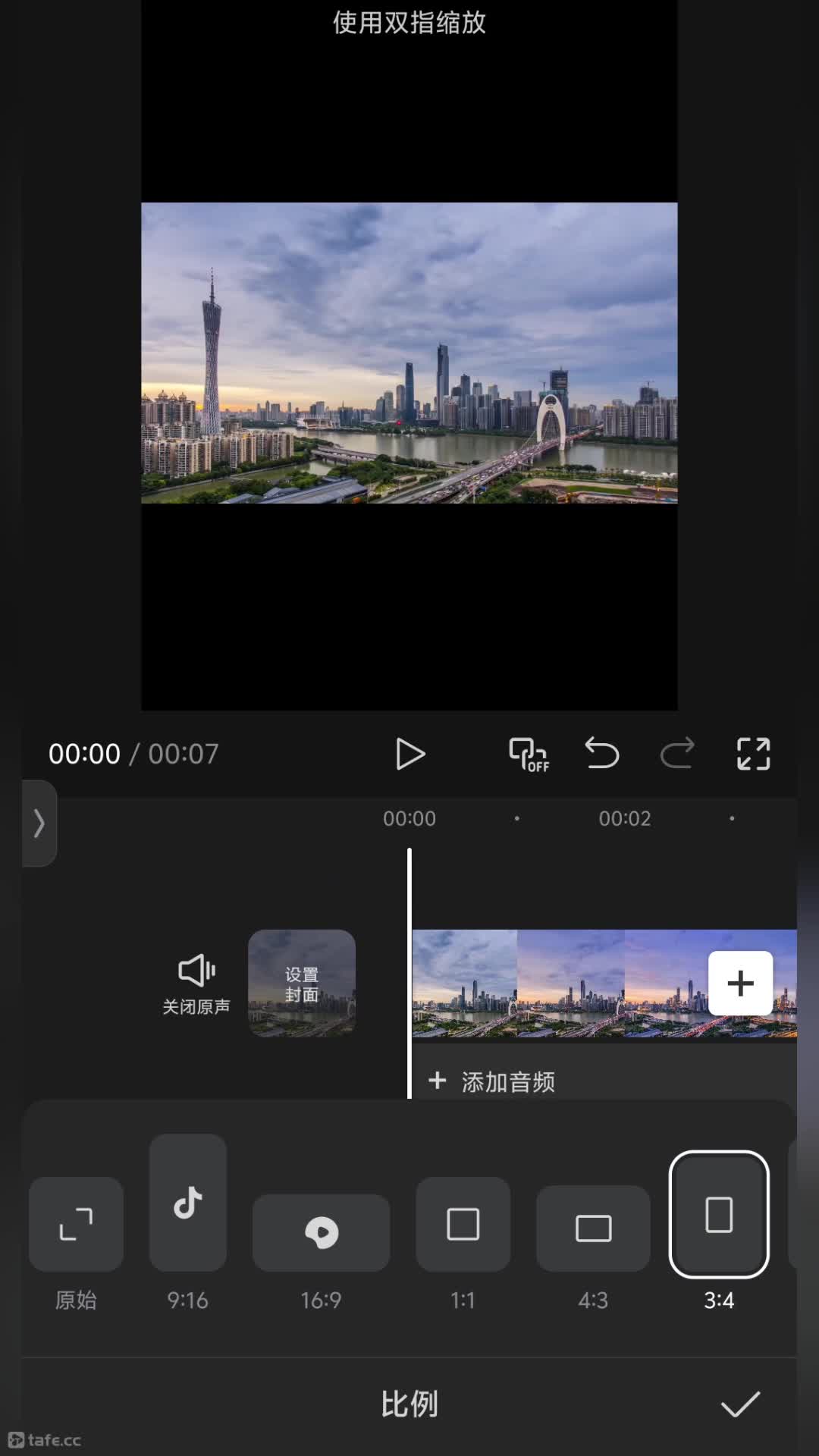Choose the 9:16 aspect ratio

tap(188, 1224)
